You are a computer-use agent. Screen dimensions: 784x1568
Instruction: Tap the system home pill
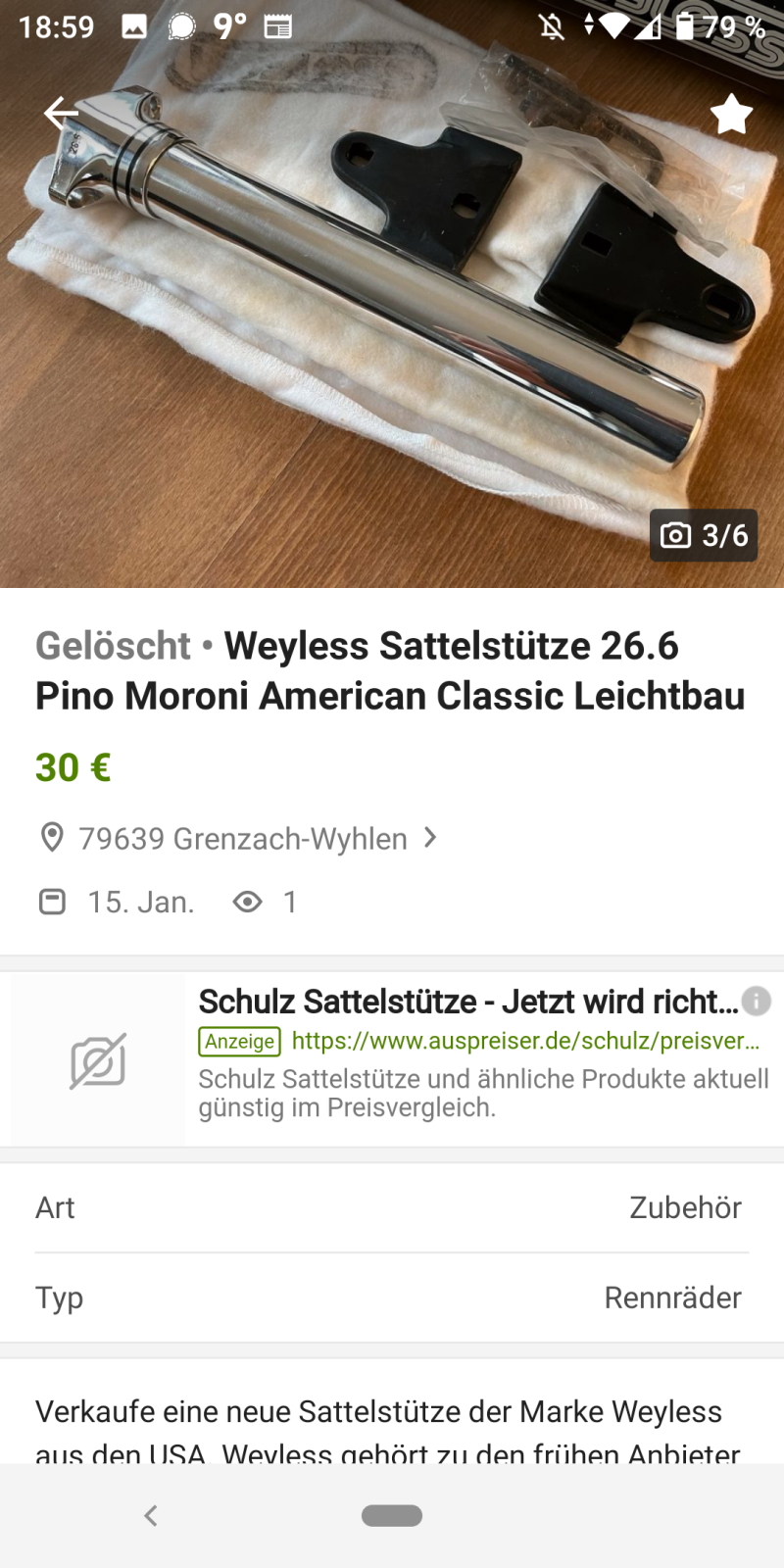click(392, 1516)
